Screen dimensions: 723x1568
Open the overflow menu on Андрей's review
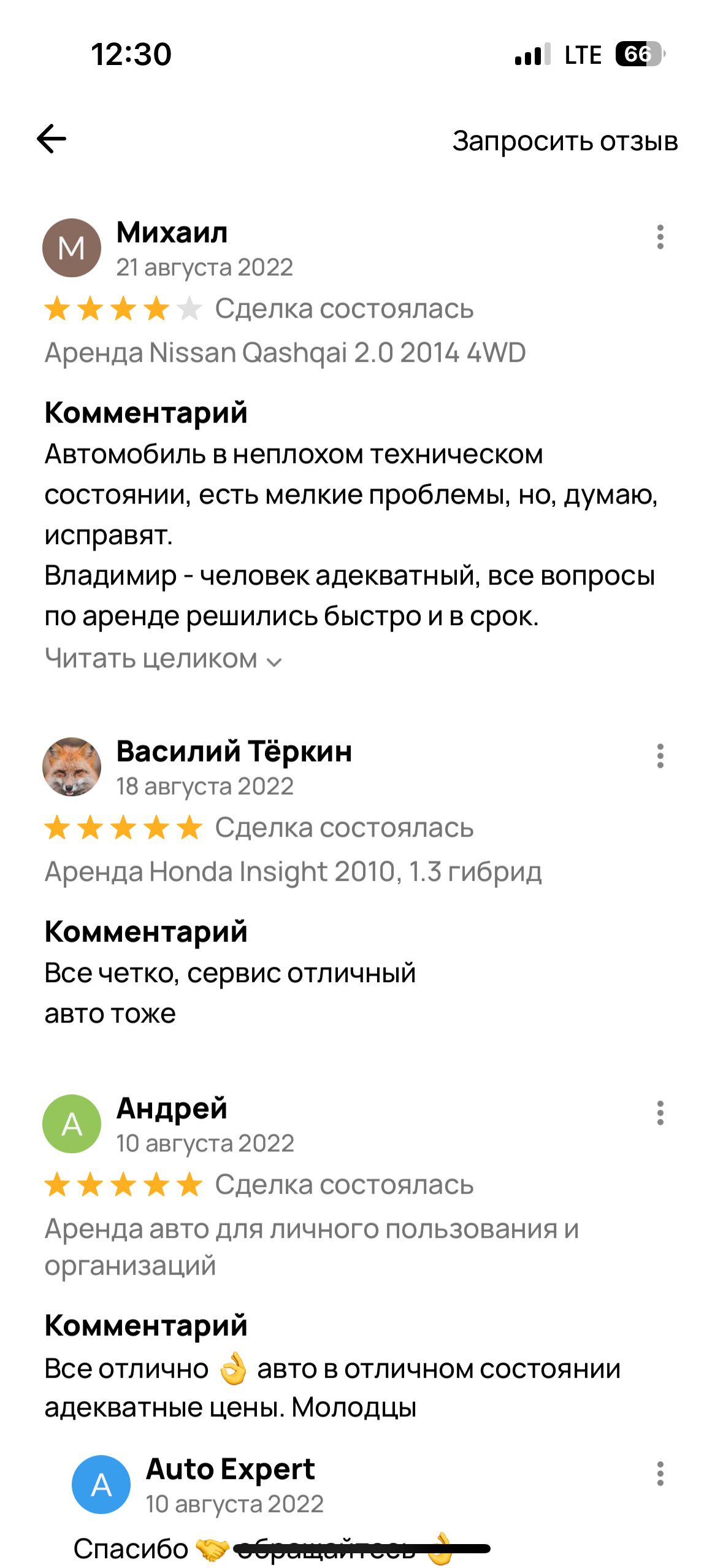tap(660, 1113)
